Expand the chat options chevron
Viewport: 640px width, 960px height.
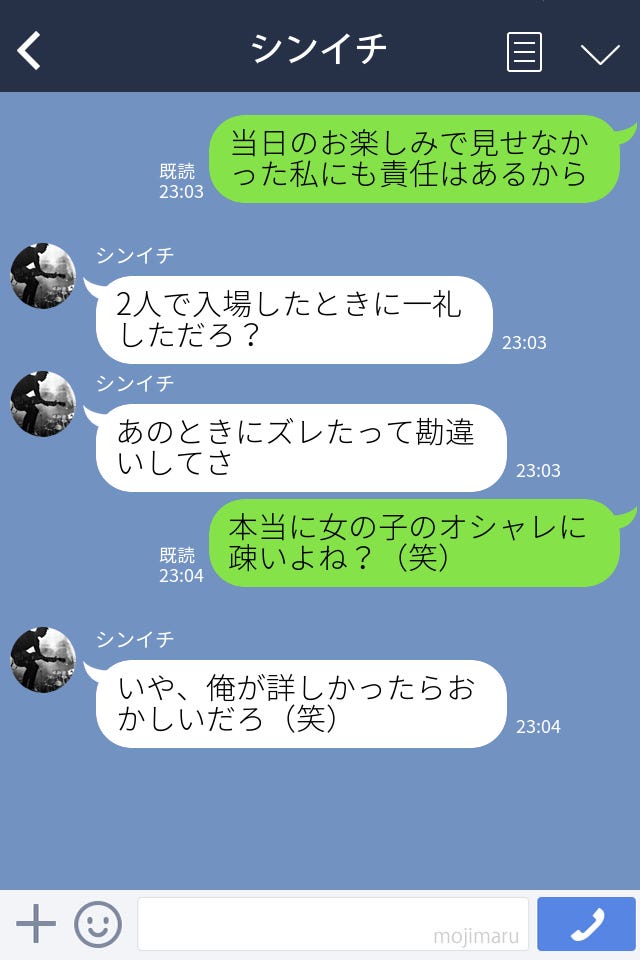click(600, 54)
